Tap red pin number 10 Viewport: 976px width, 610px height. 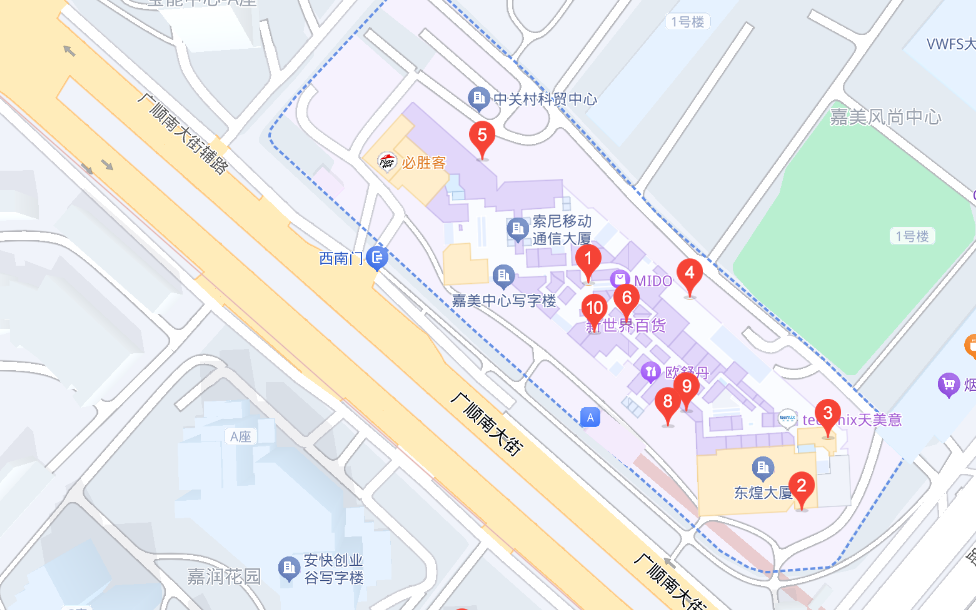(x=594, y=309)
